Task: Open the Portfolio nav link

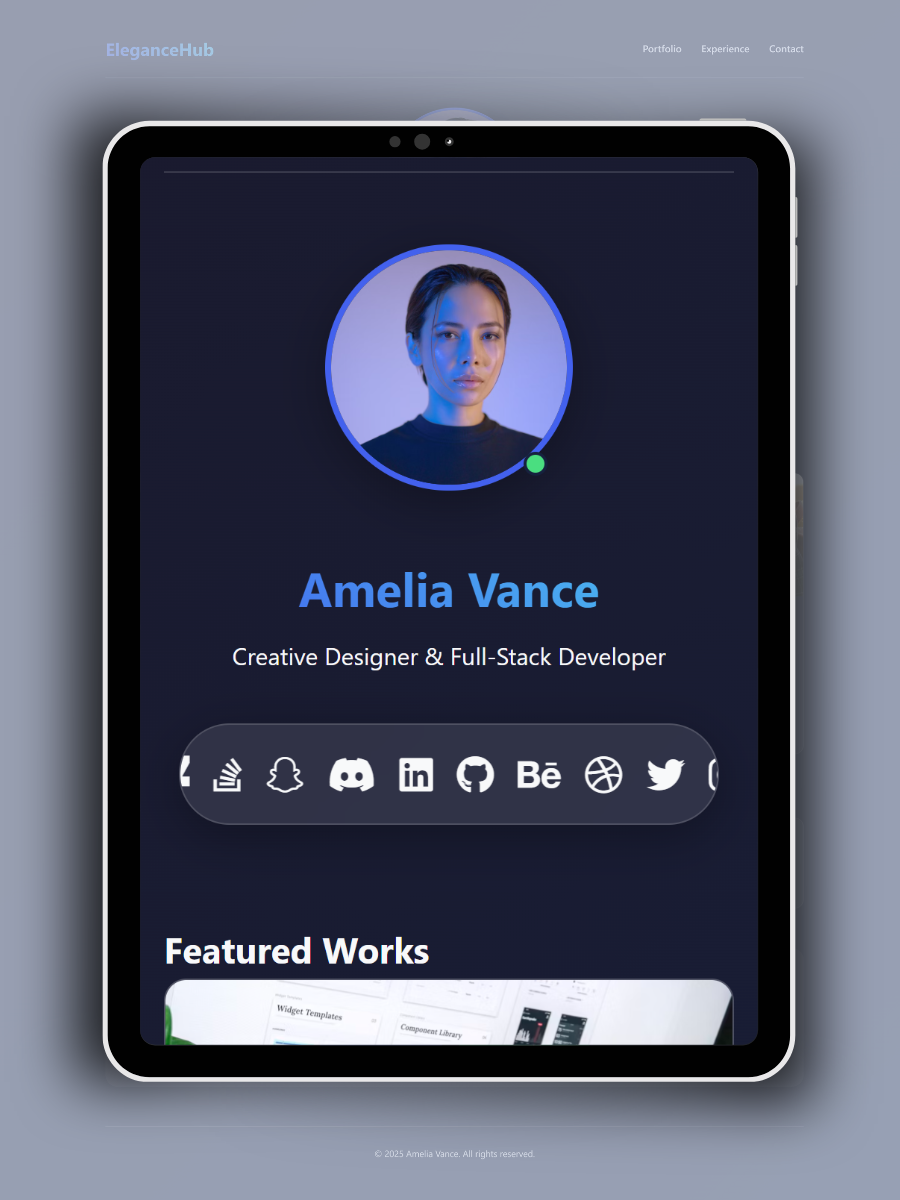Action: (662, 49)
